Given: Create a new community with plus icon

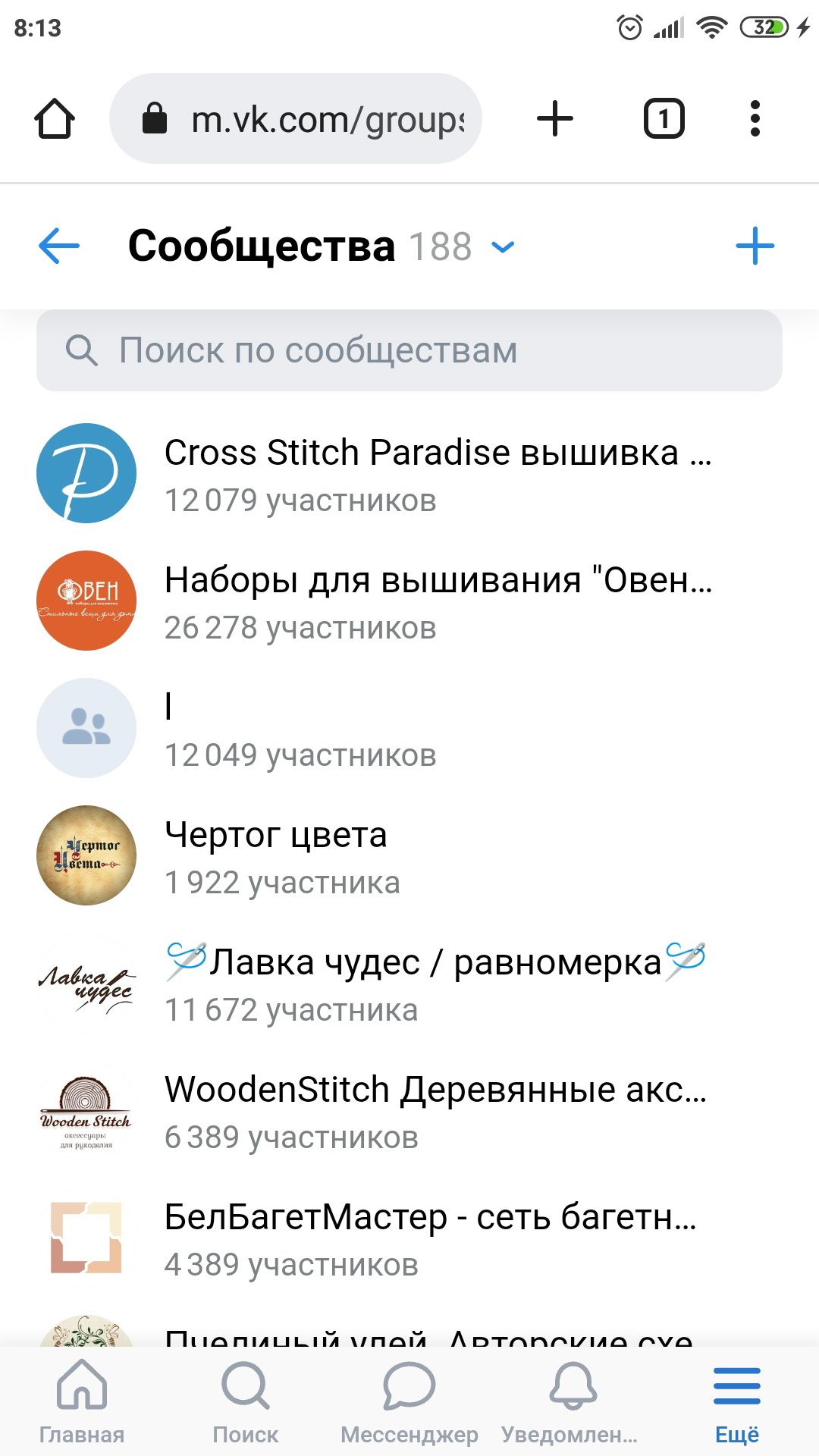Looking at the screenshot, I should [755, 246].
